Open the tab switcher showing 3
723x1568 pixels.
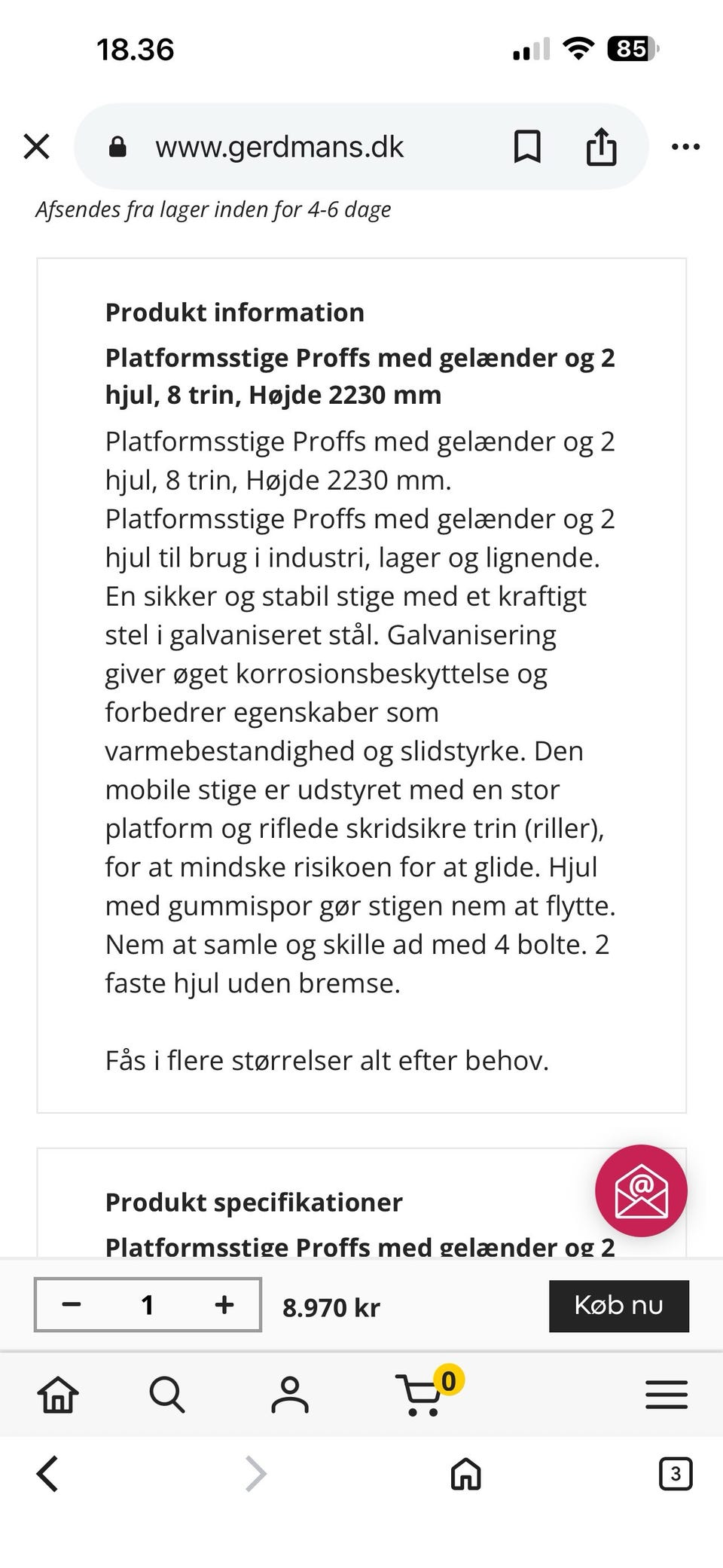(676, 1475)
